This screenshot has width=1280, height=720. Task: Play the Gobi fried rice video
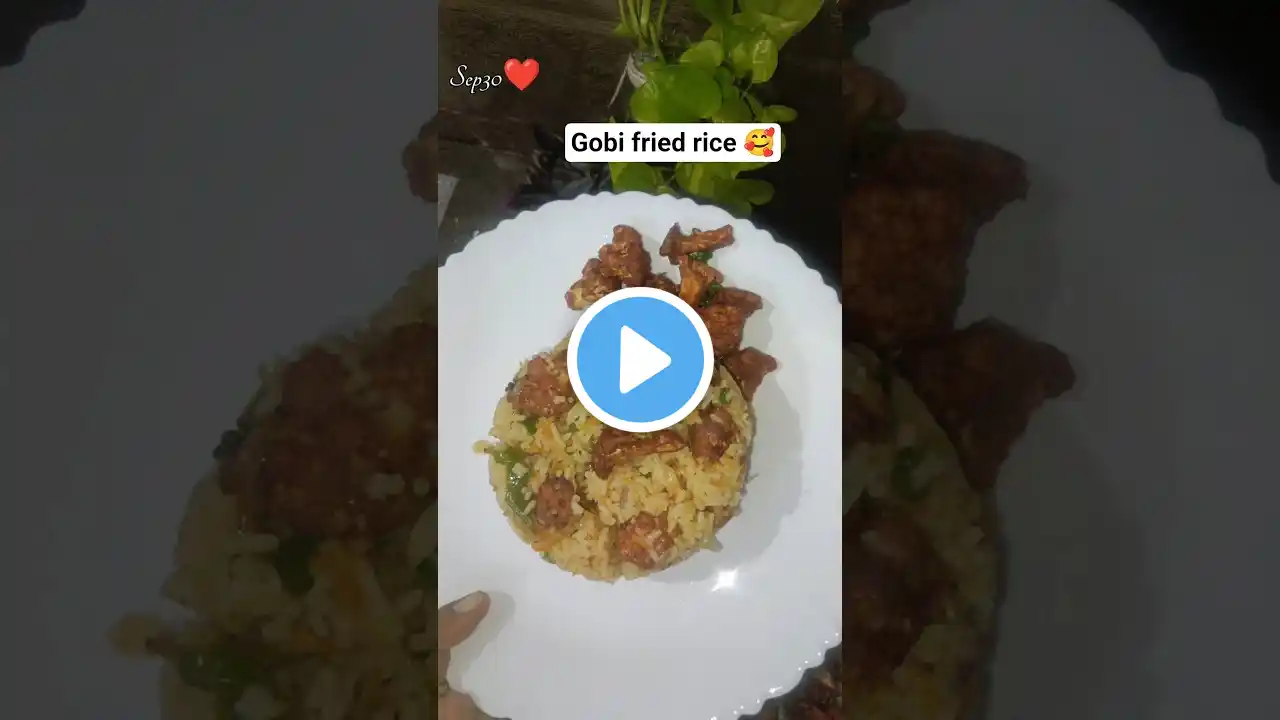640,360
